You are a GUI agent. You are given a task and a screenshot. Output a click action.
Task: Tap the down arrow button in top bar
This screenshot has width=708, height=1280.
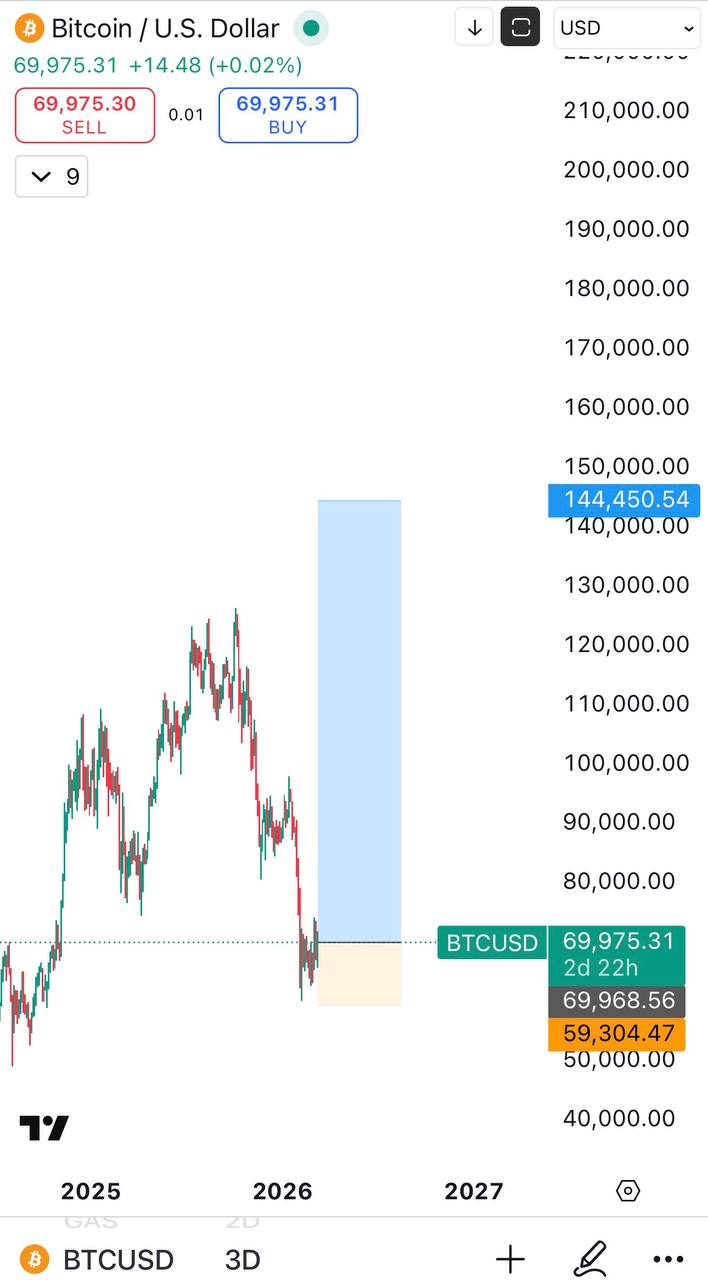[x=475, y=28]
